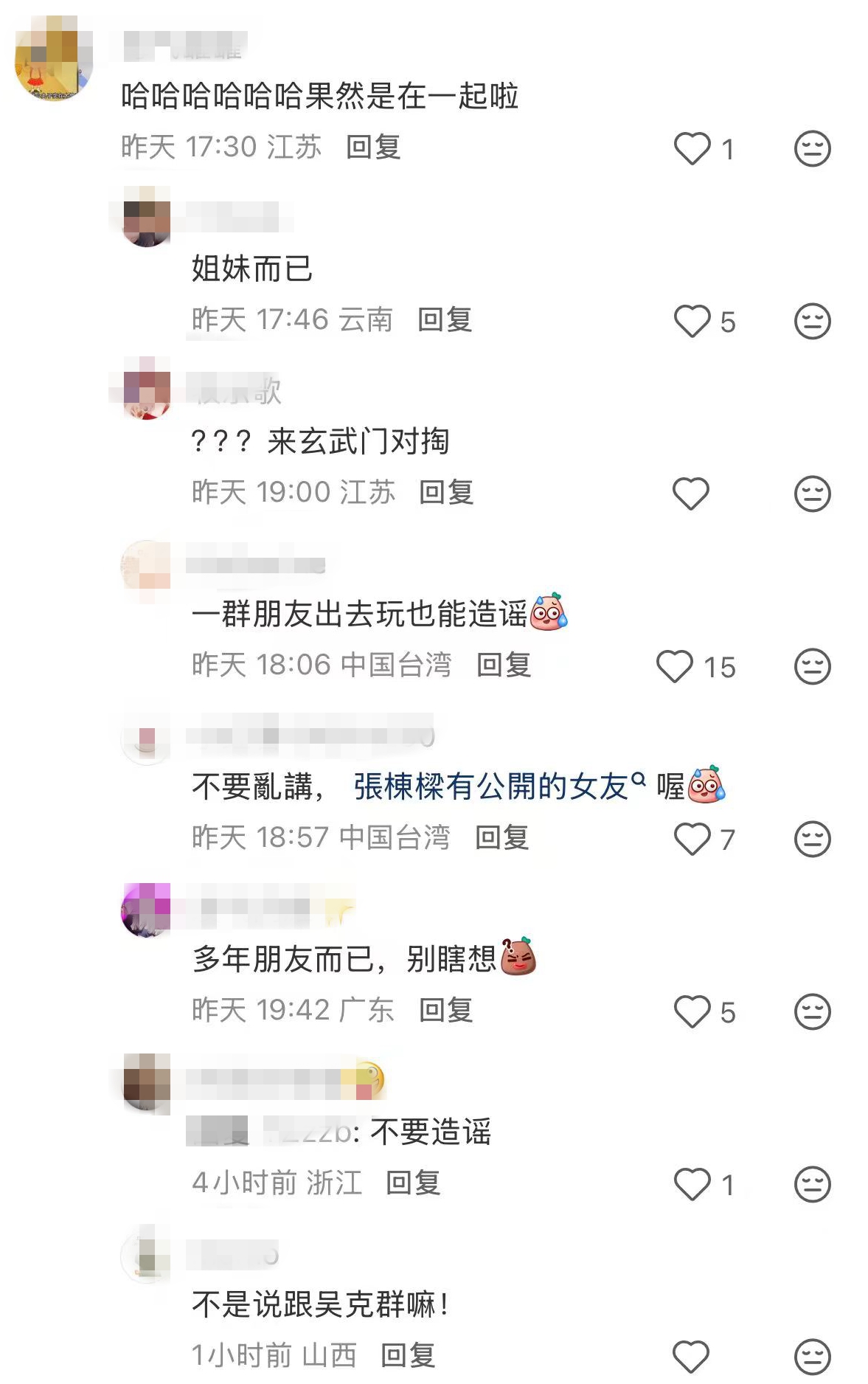The width and height of the screenshot is (868, 1384).
Task: Dislike the "姐妹而已" comment
Action: (812, 321)
